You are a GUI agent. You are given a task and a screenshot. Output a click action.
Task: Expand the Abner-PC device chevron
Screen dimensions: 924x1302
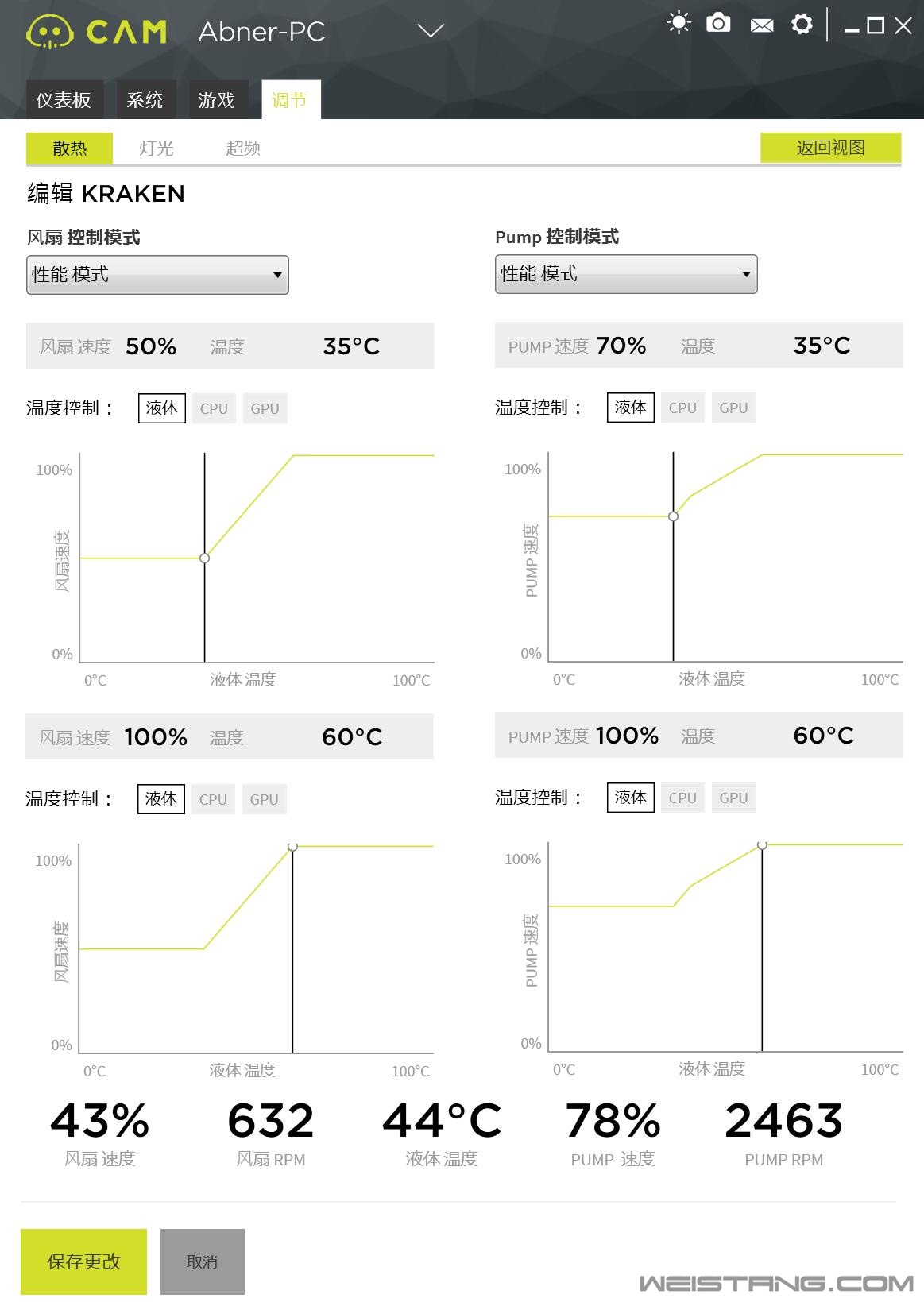[431, 31]
